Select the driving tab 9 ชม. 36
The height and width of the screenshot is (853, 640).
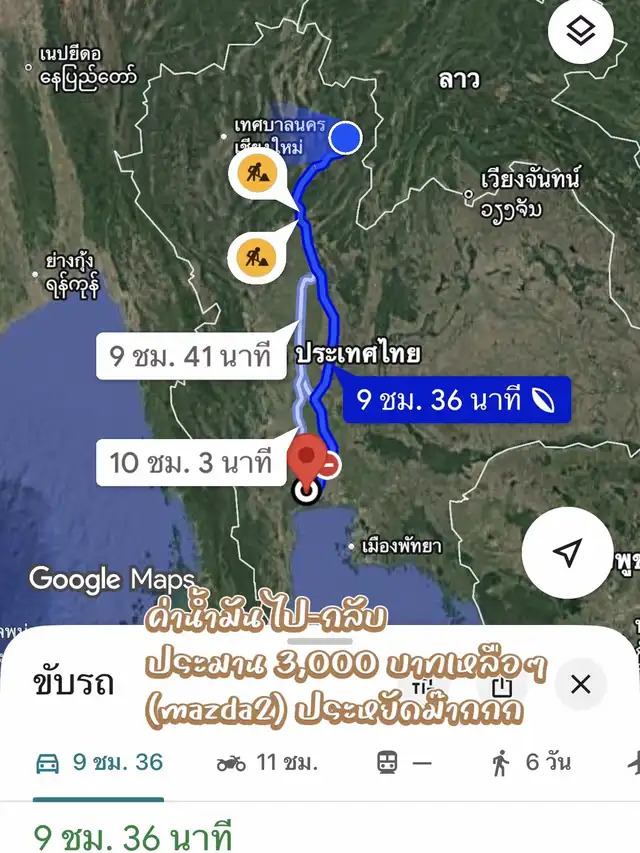click(x=98, y=763)
